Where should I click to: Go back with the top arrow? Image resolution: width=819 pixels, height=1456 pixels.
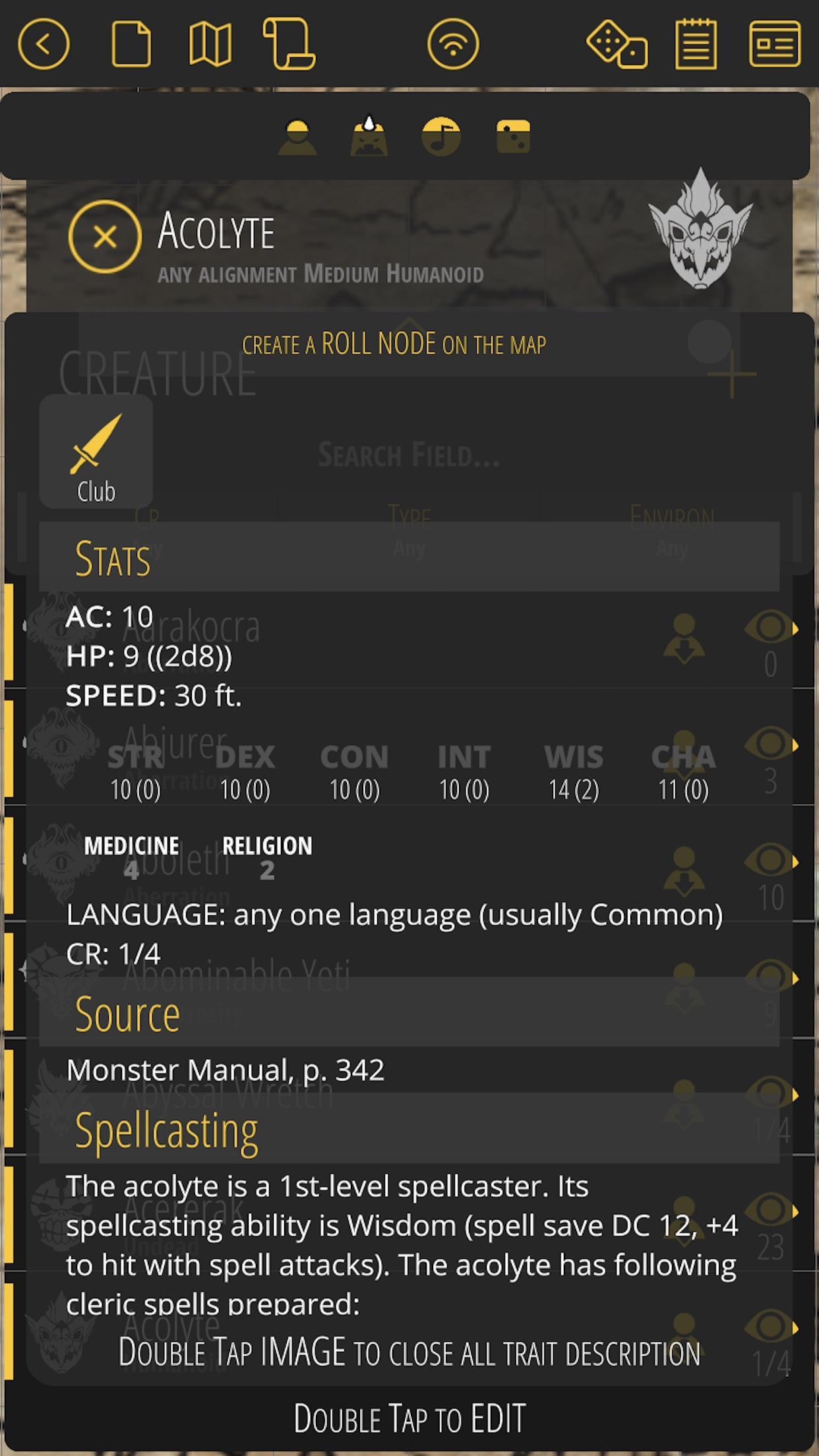click(44, 44)
